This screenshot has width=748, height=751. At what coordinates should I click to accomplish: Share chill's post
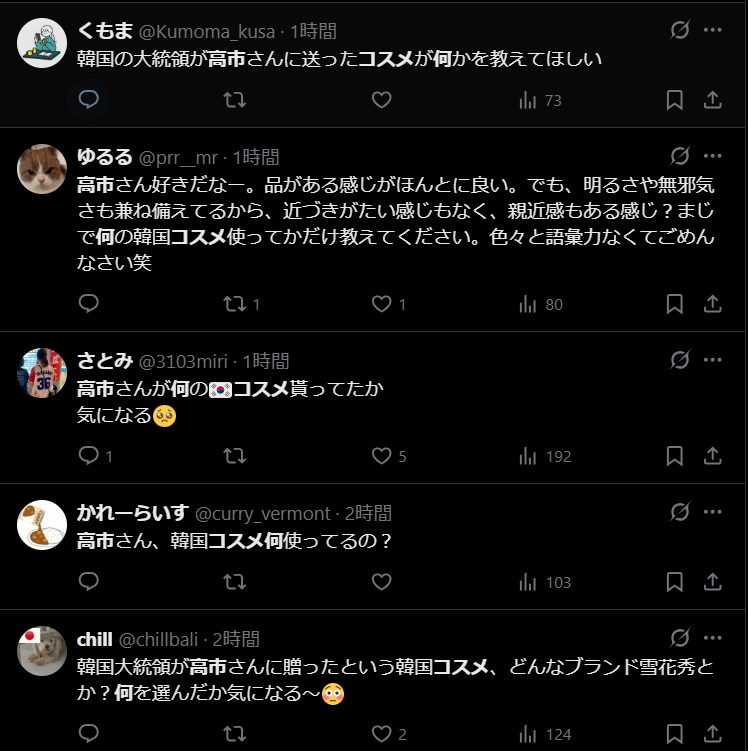click(x=712, y=735)
